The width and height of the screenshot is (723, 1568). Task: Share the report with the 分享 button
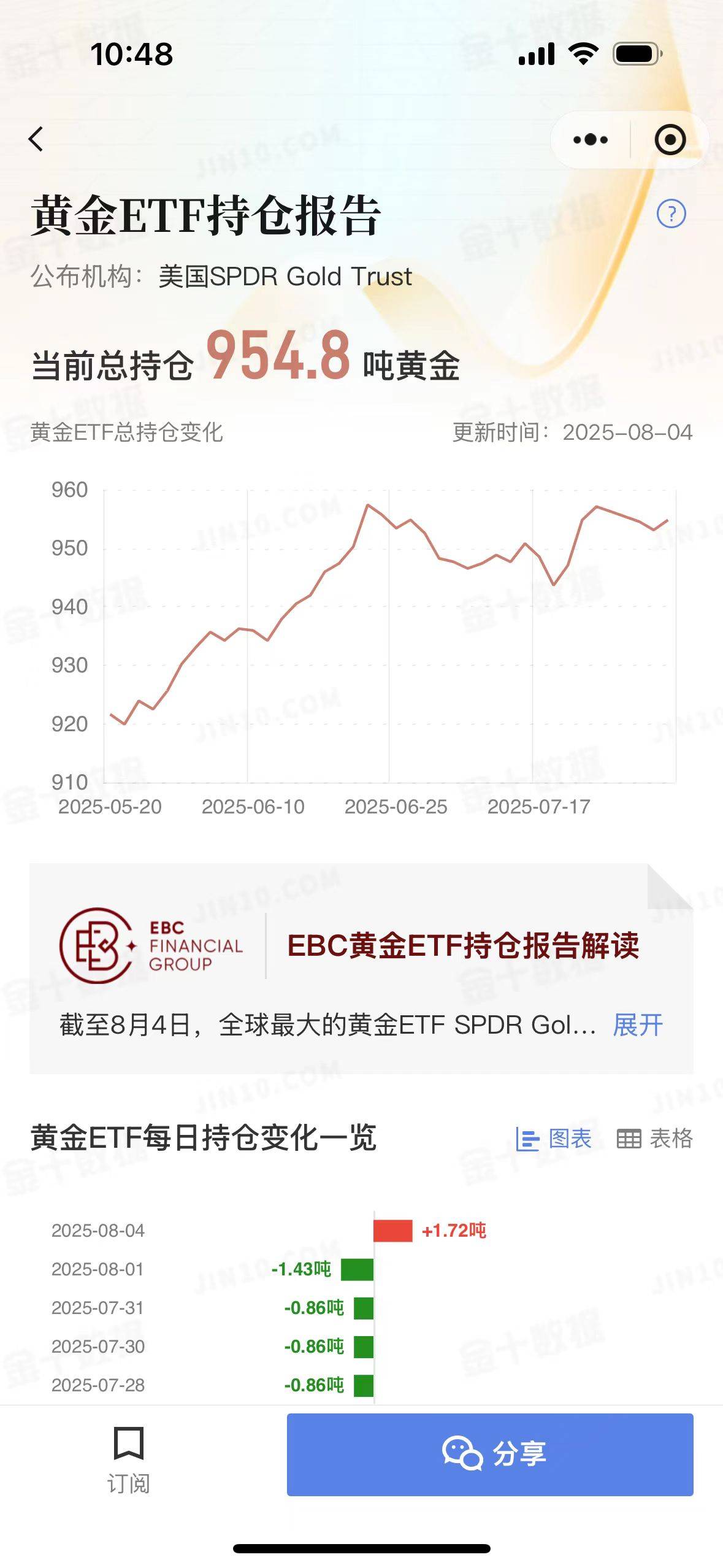[x=489, y=1455]
